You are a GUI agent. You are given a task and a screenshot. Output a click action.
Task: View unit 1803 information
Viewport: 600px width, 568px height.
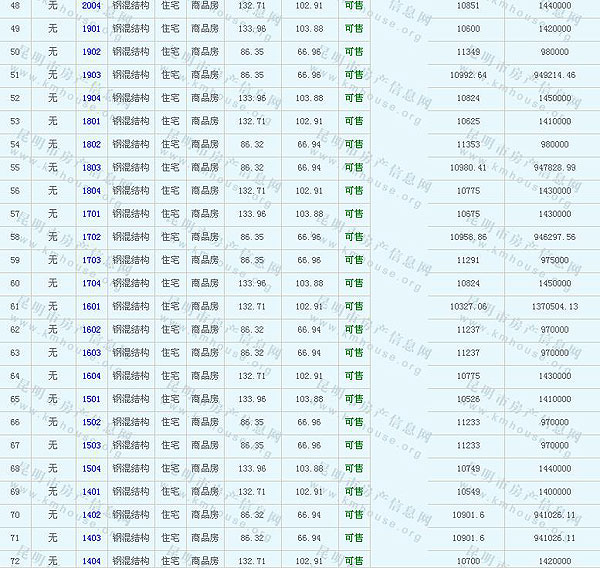(x=92, y=167)
